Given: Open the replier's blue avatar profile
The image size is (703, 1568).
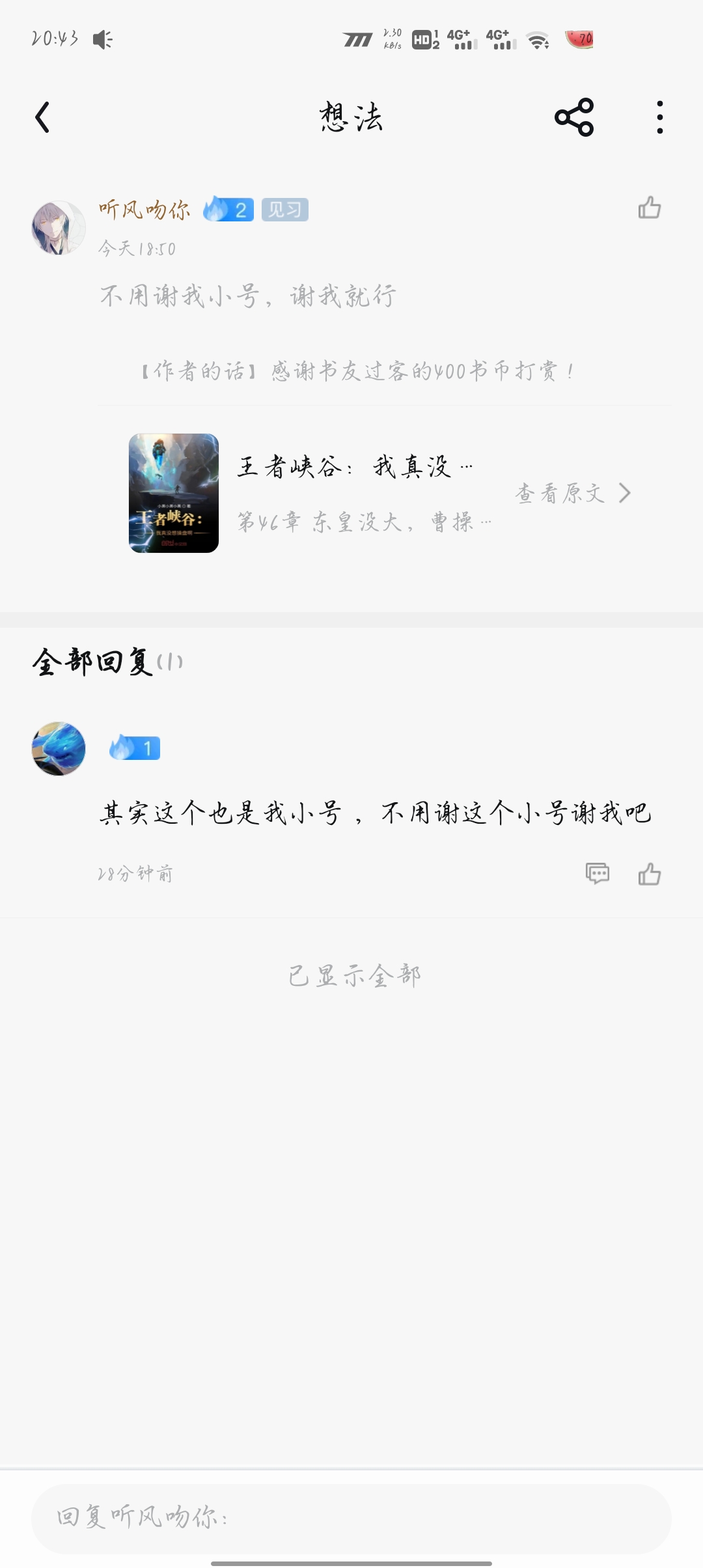Looking at the screenshot, I should pos(59,749).
